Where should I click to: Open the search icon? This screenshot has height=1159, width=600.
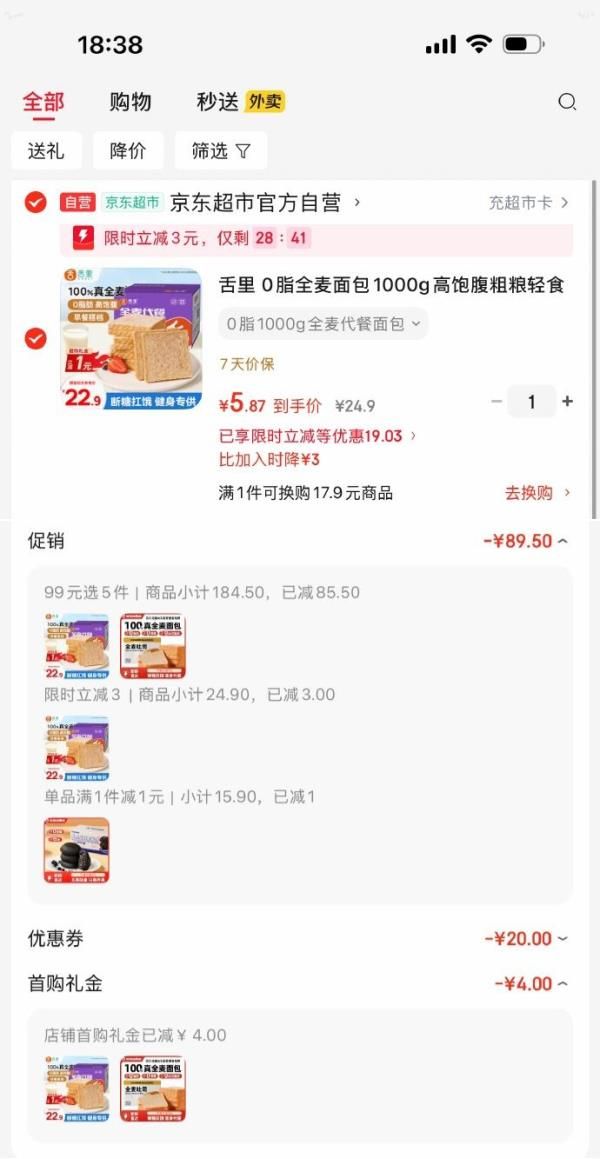(567, 102)
